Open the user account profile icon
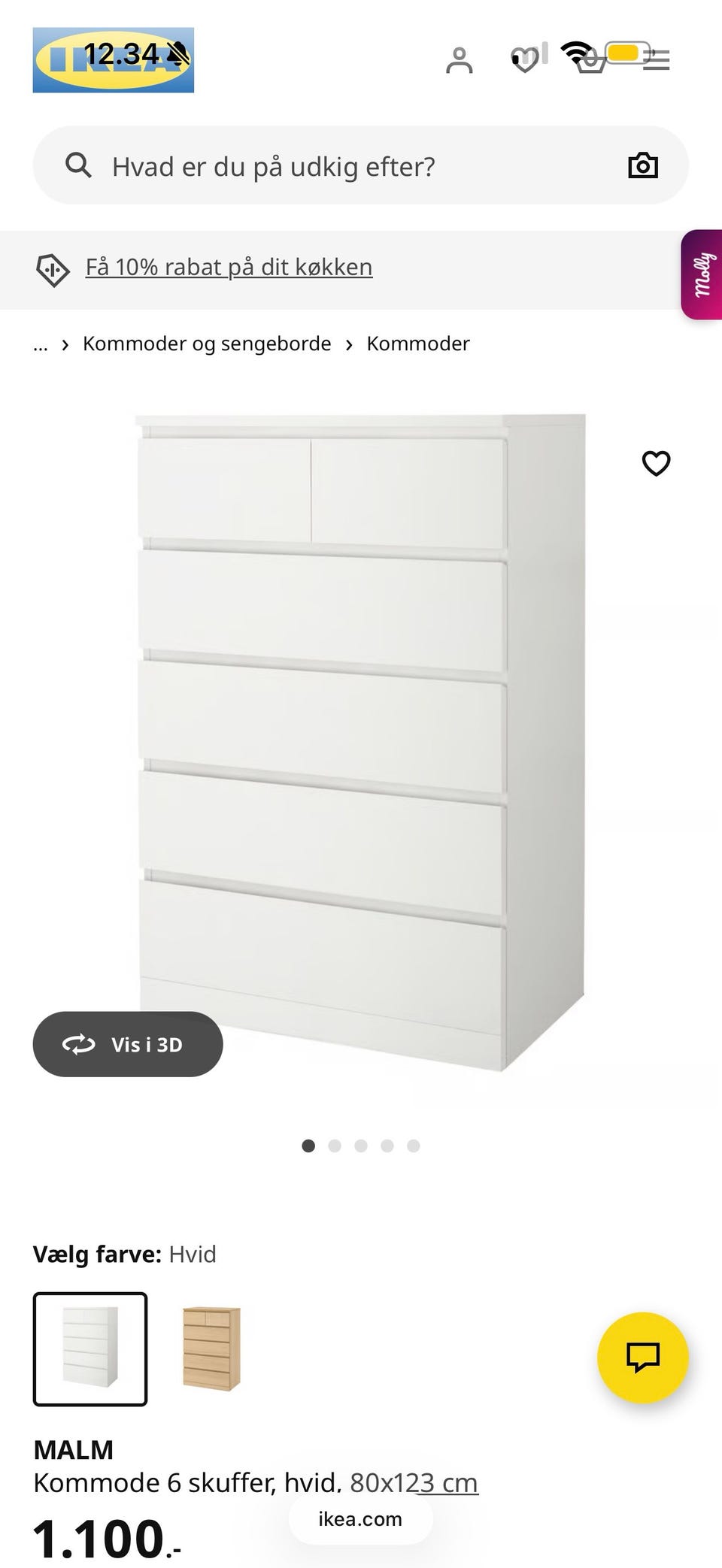The height and width of the screenshot is (1568, 722). (x=459, y=61)
